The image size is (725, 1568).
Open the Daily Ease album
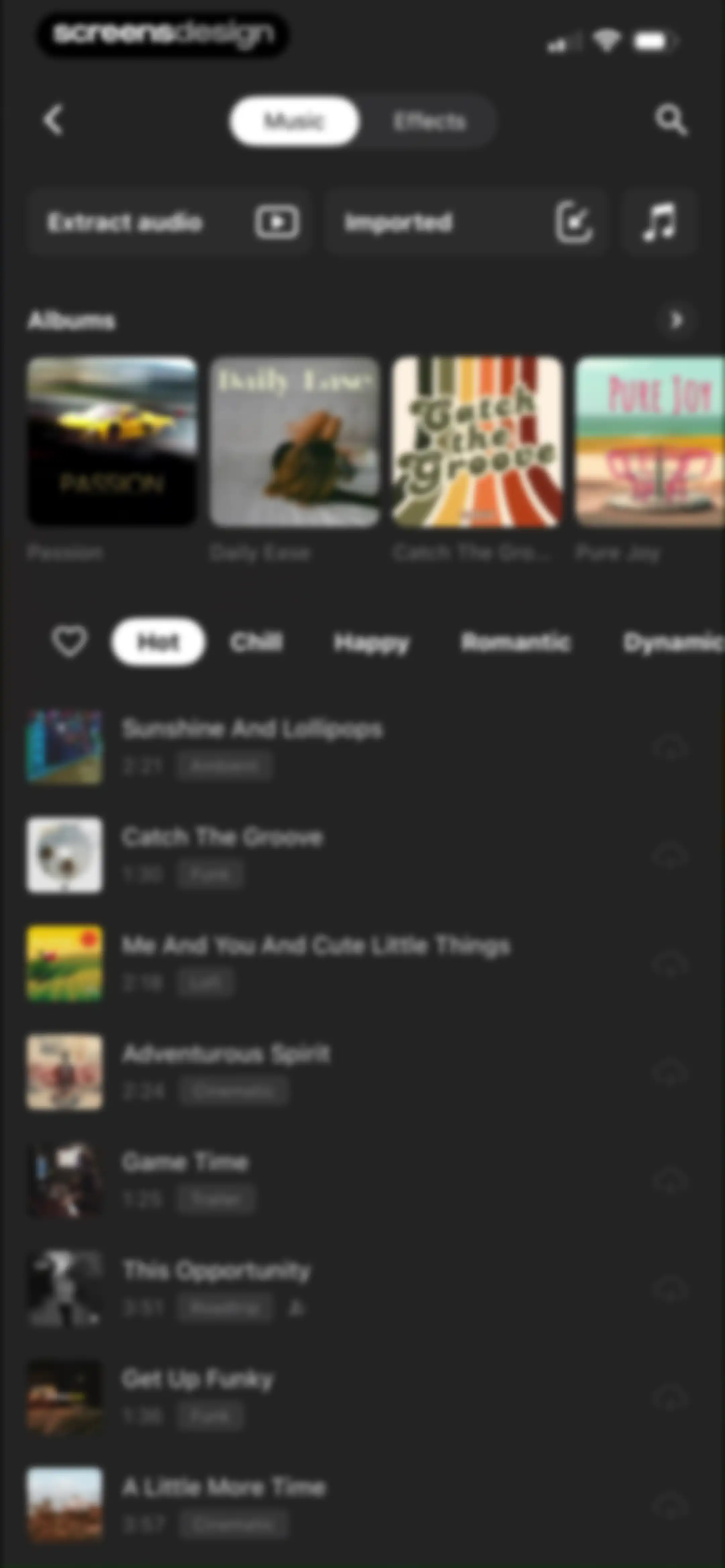(295, 441)
